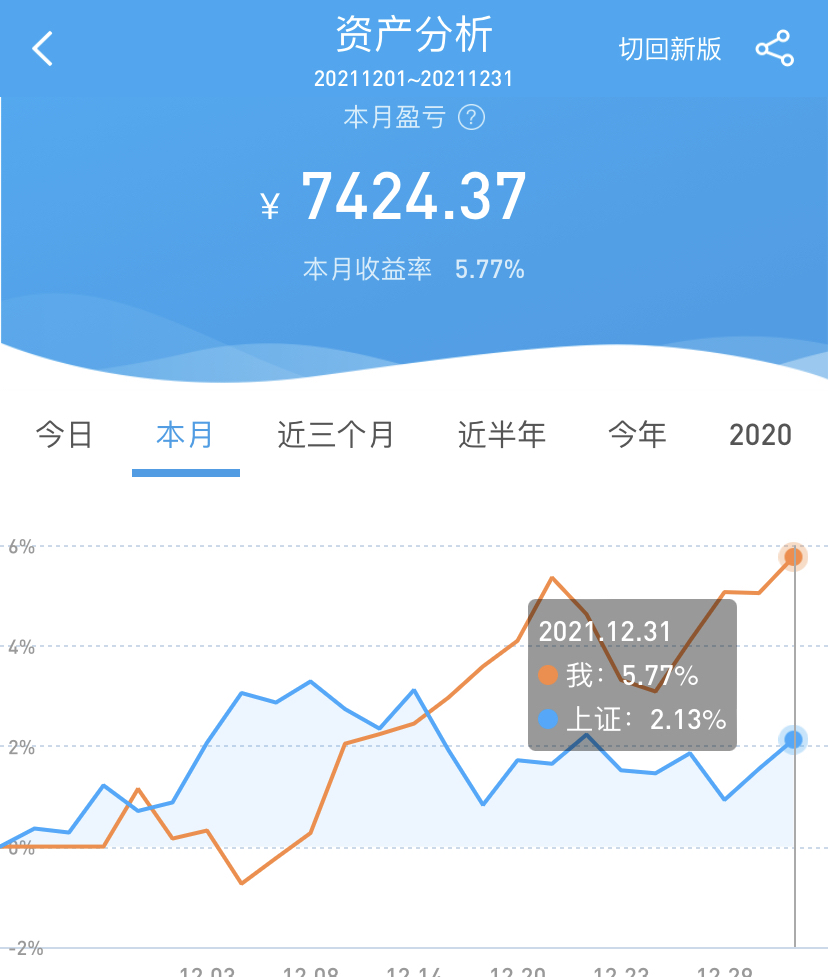The image size is (828, 977).
Task: Open the 2020 tab
Action: pos(760,435)
